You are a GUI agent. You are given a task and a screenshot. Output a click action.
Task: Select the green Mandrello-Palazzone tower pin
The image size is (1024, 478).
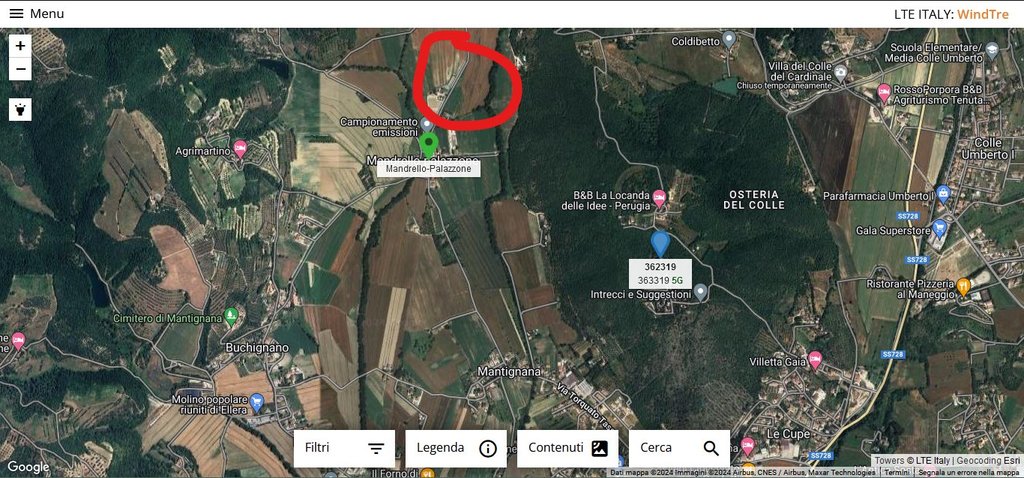pyautogui.click(x=428, y=145)
